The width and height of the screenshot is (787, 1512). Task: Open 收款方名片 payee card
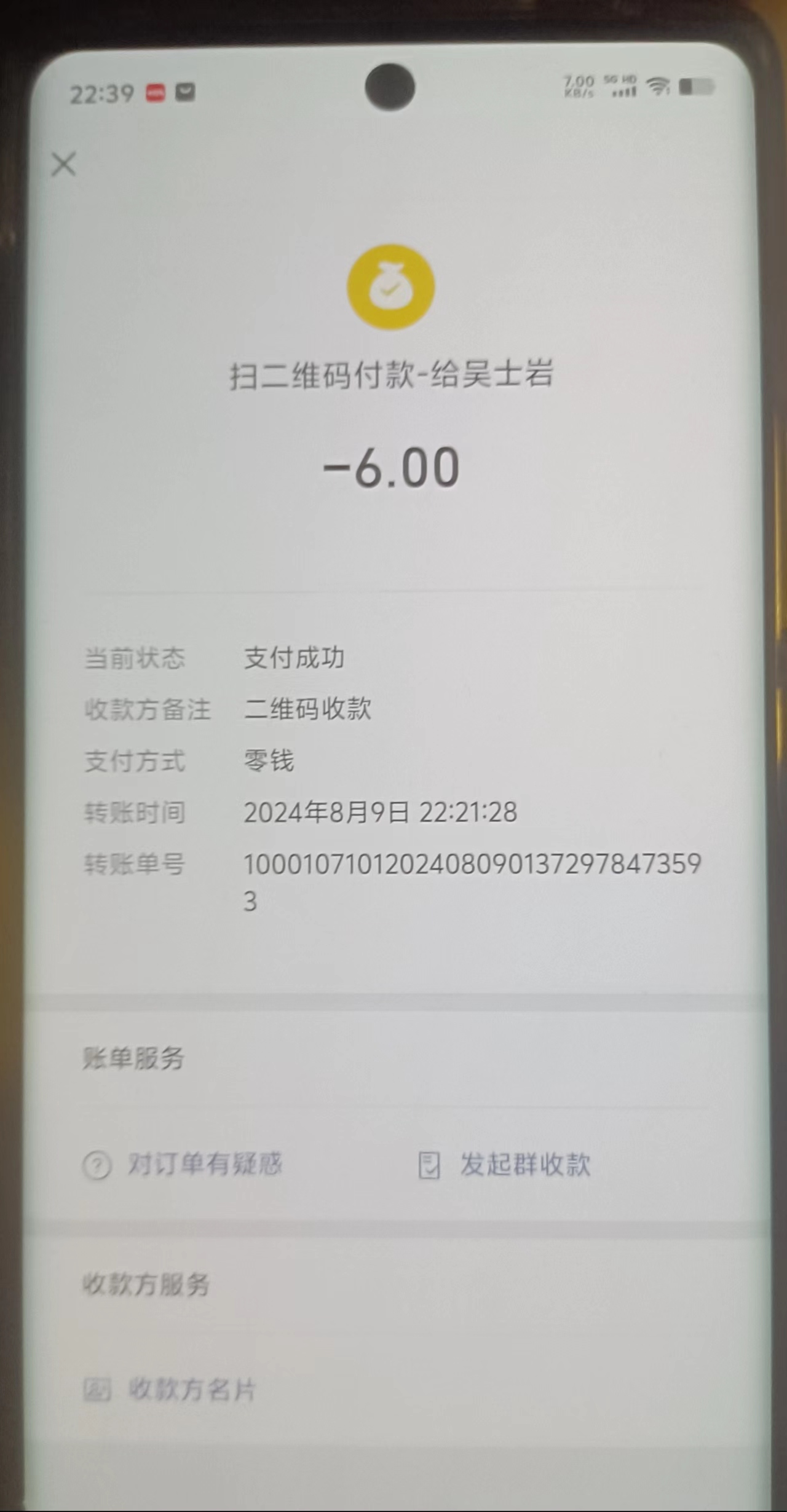(170, 1389)
